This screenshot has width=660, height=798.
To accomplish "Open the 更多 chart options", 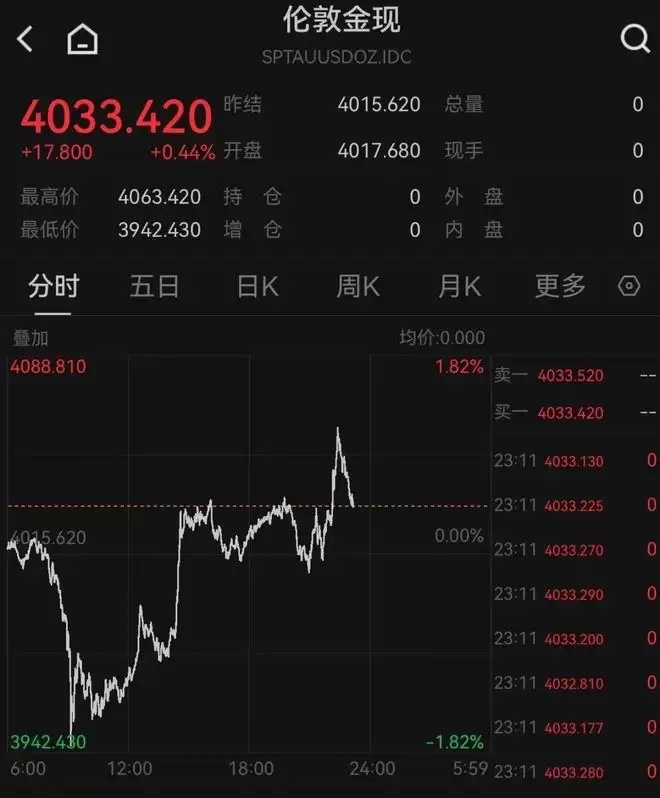I will click(560, 286).
